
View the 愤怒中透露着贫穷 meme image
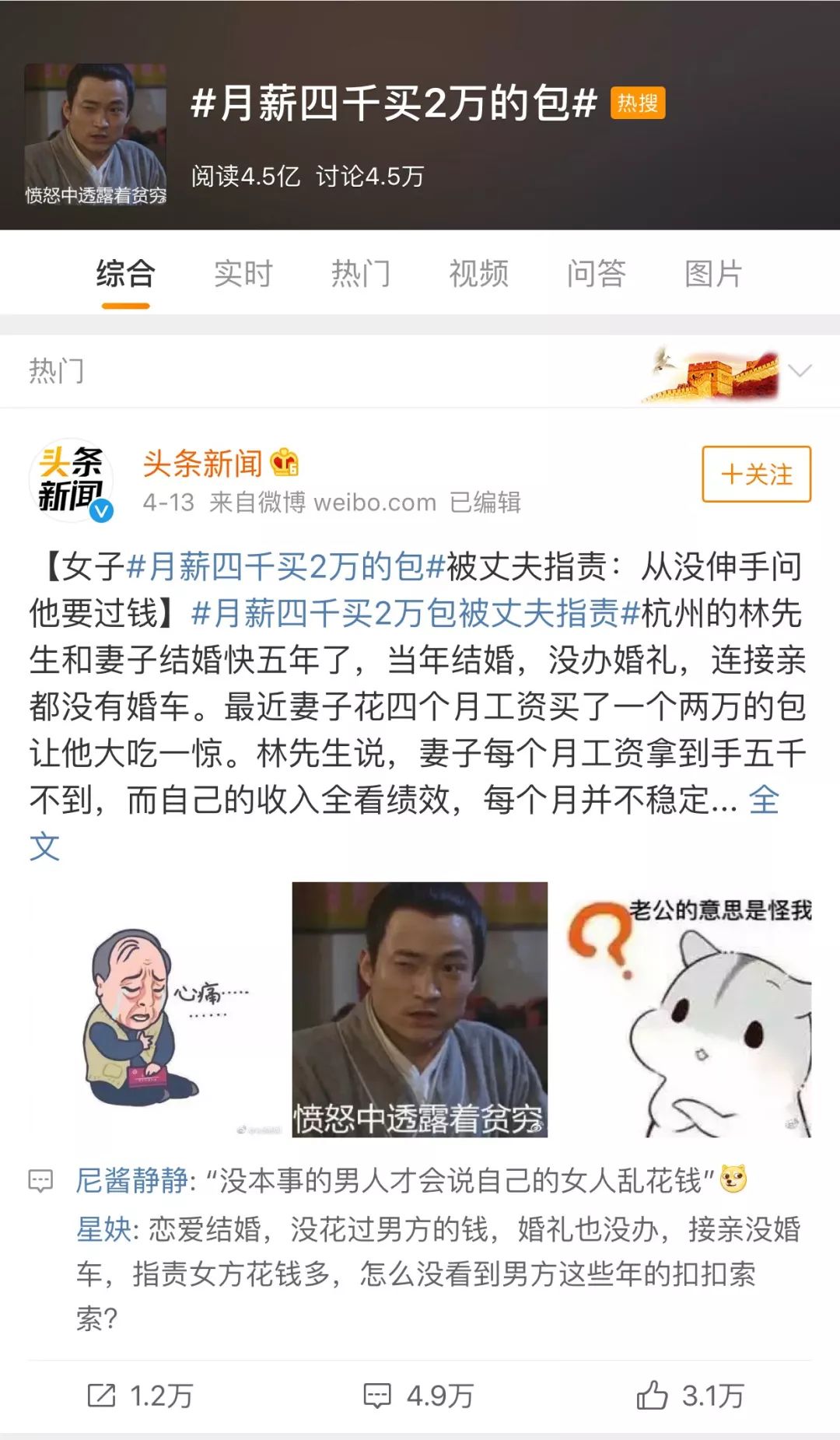[x=419, y=1010]
